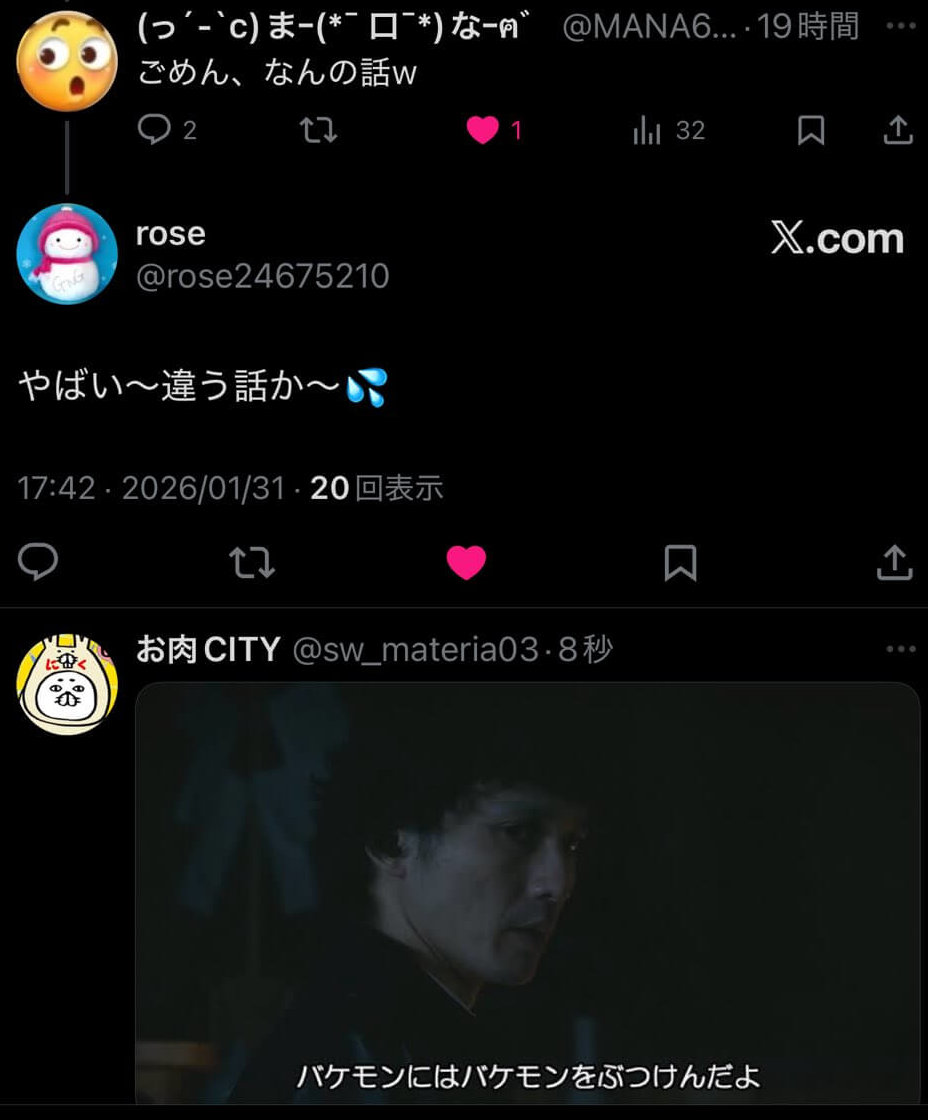Open overflow menu on お肉CITY's post
This screenshot has width=928, height=1120.
click(x=900, y=649)
